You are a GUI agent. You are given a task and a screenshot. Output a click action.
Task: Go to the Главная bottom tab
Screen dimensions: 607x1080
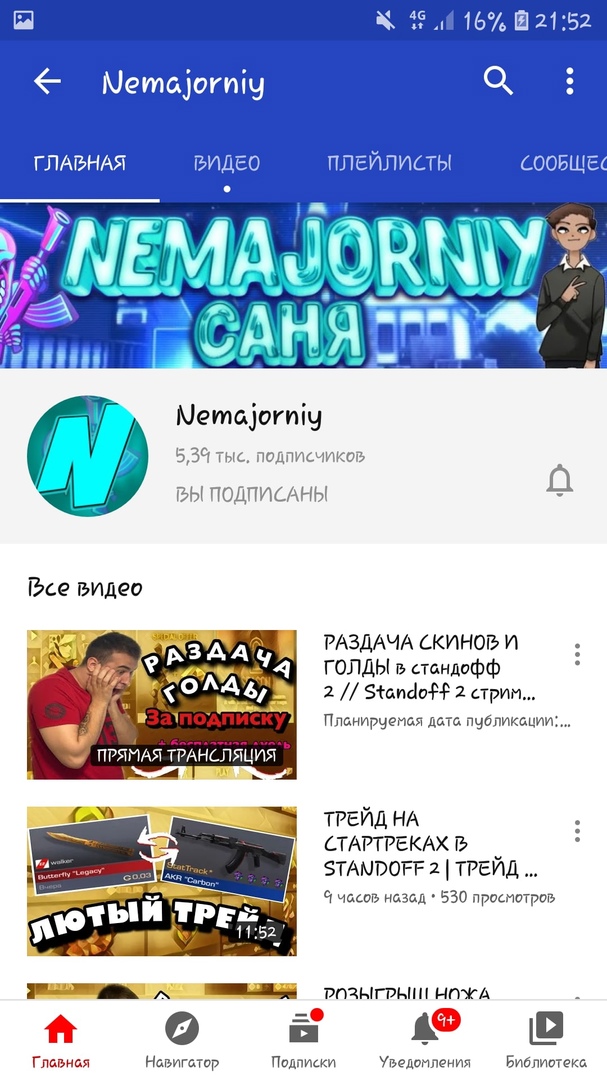pos(60,1040)
